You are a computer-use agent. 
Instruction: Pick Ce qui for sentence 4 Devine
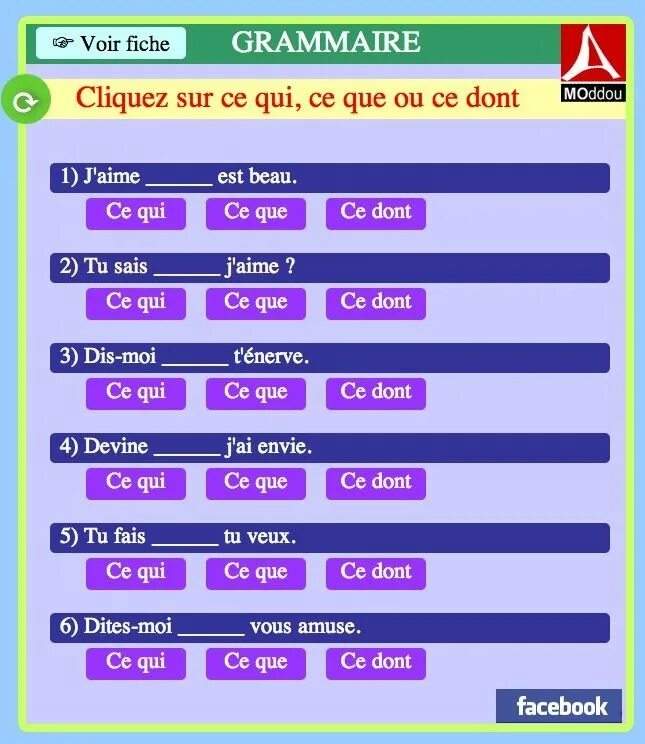click(x=136, y=483)
